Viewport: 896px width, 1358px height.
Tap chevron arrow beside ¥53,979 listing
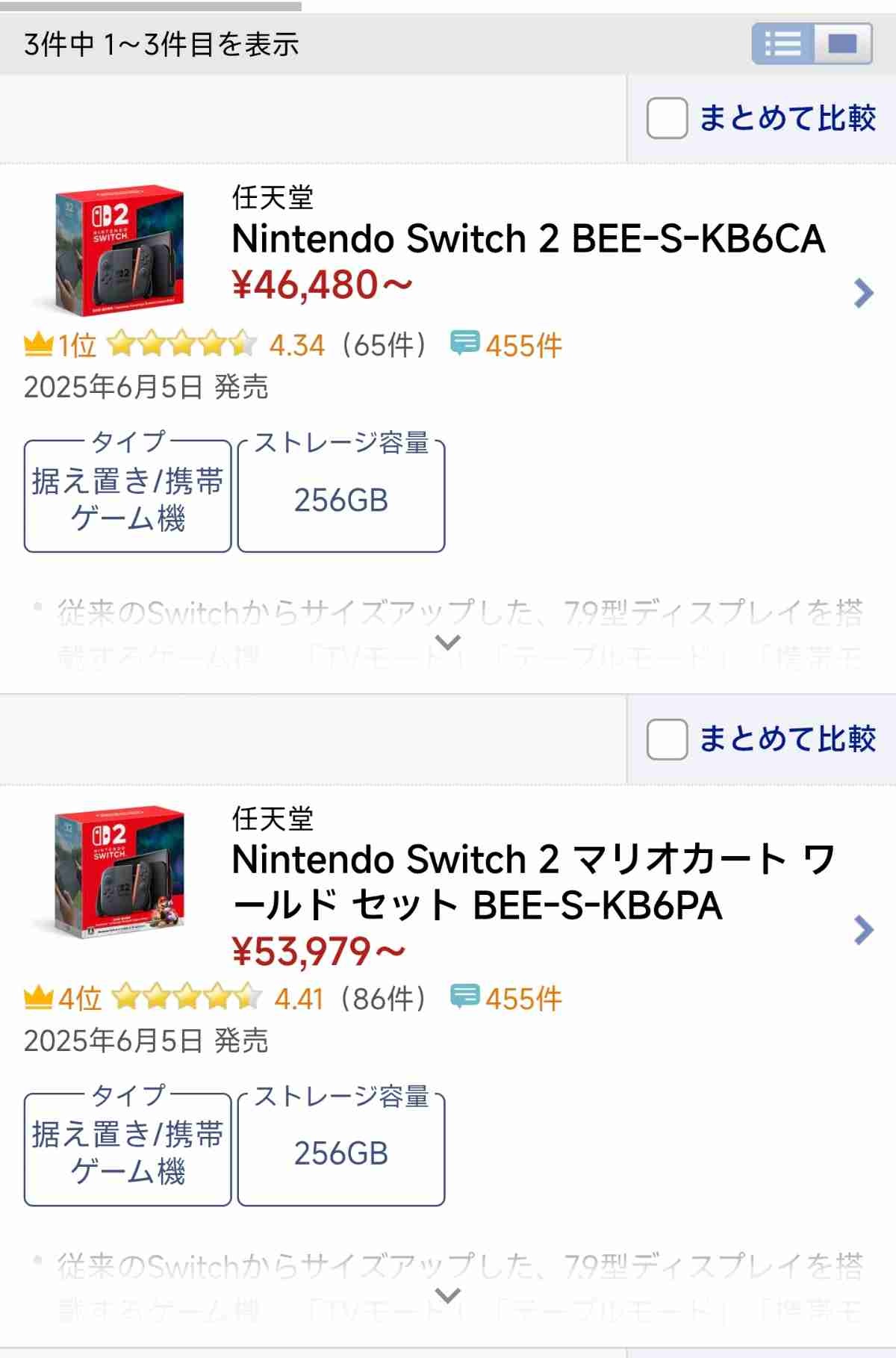[x=863, y=929]
